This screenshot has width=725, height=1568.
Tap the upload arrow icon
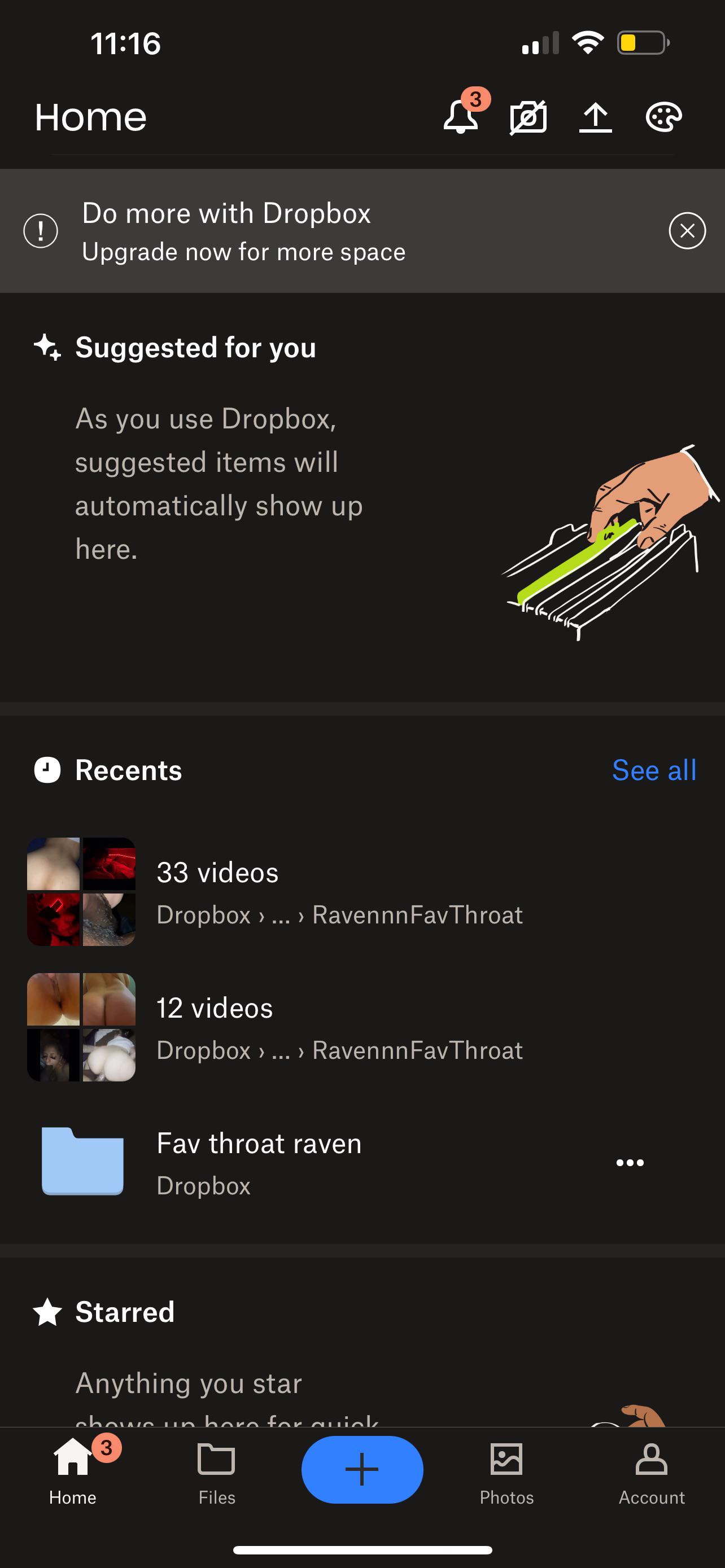[x=595, y=117]
